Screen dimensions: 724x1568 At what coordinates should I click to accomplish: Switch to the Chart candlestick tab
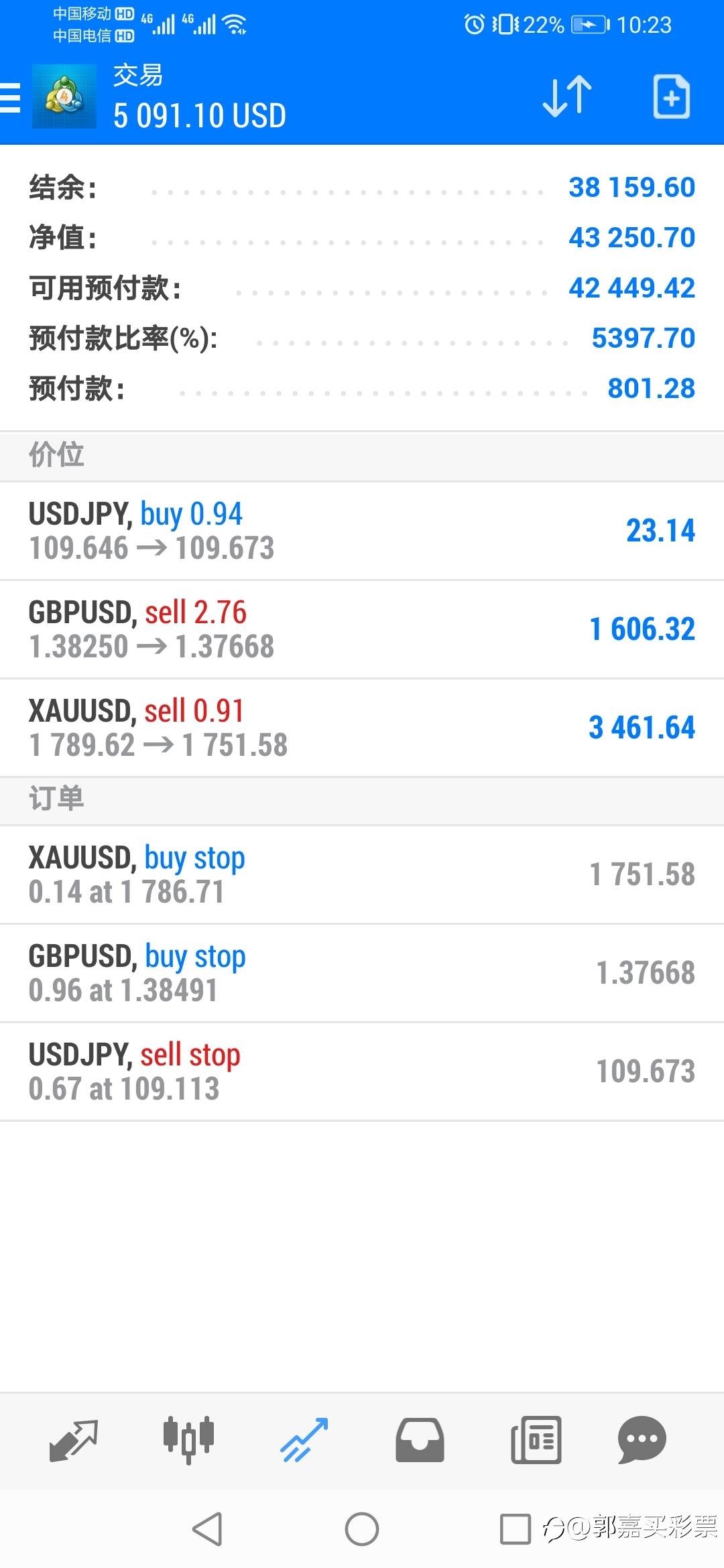(188, 1440)
